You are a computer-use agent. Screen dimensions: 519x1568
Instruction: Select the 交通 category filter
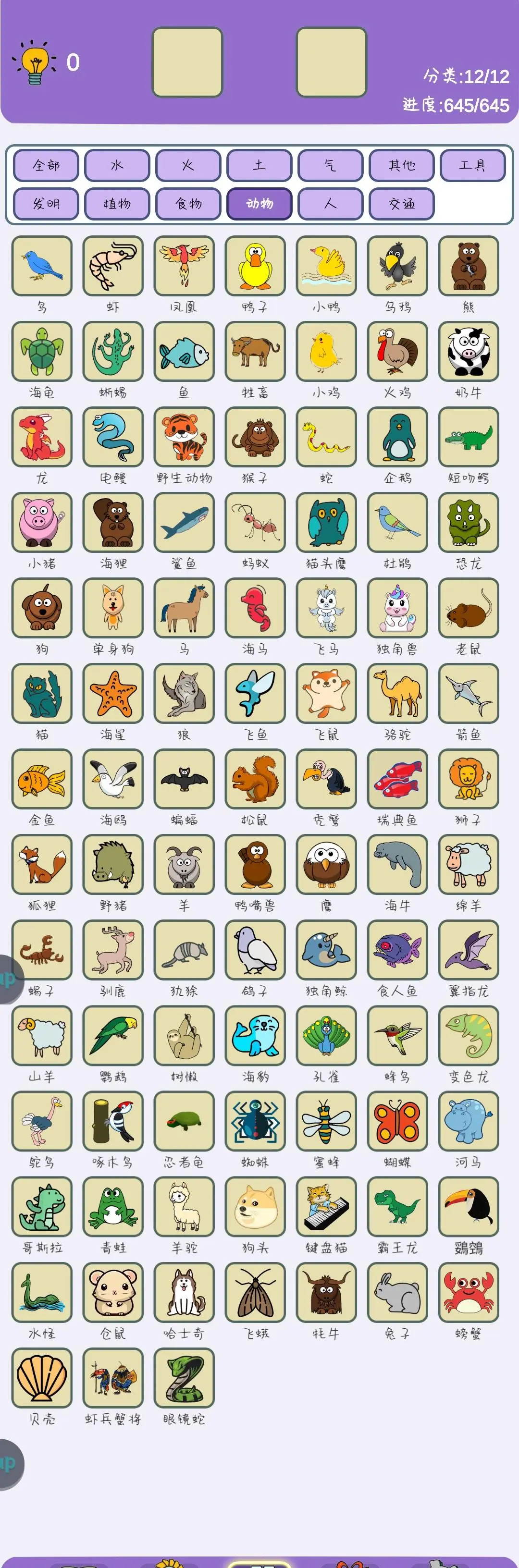point(401,204)
